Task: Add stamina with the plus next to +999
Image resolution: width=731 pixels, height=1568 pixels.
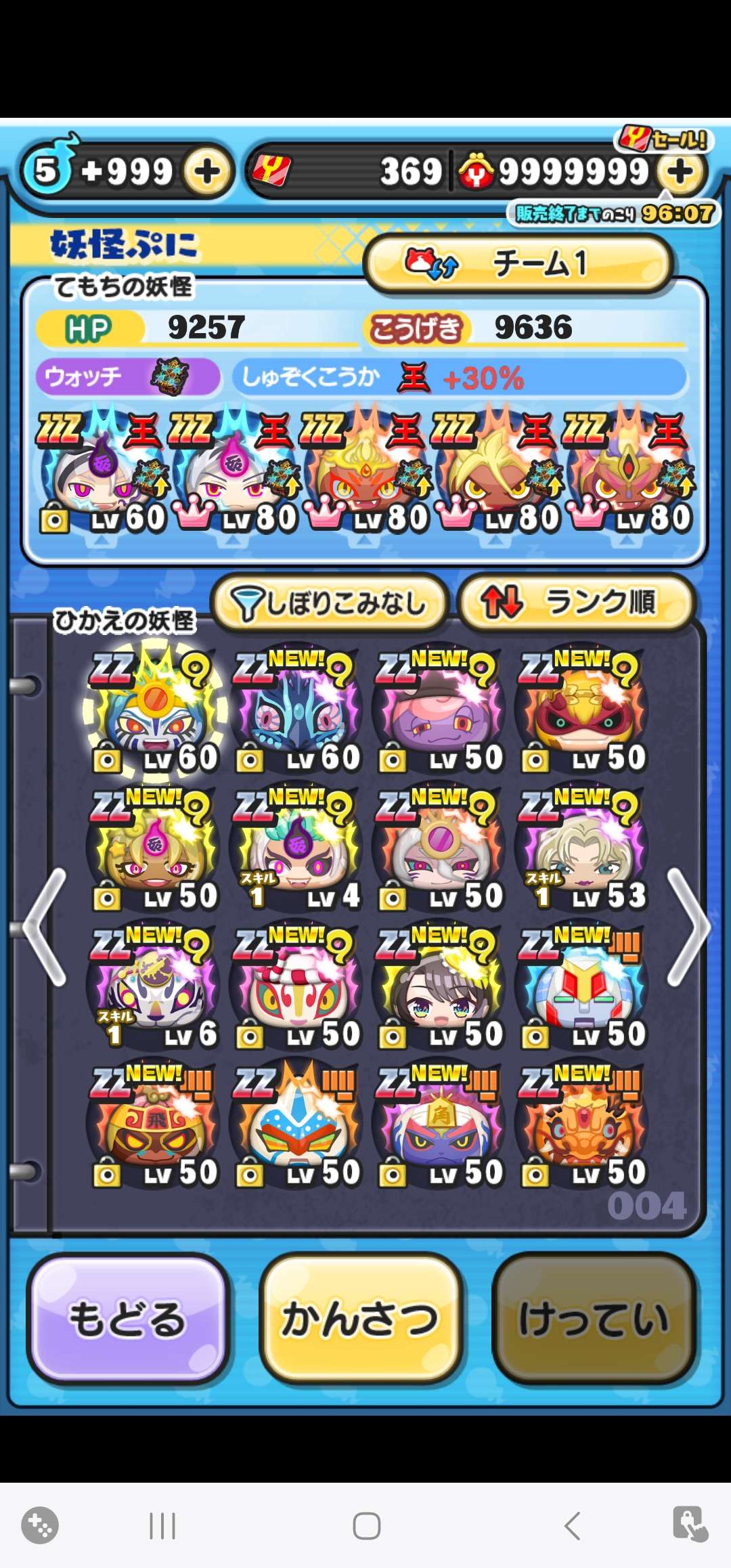Action: click(x=207, y=171)
